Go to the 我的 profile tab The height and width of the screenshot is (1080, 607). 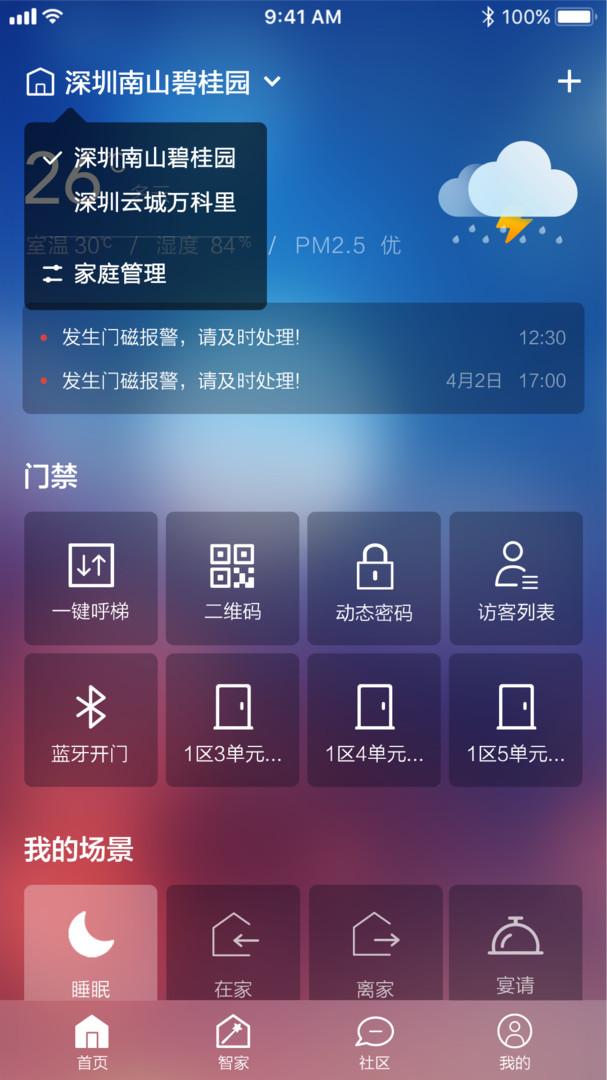tap(515, 1041)
